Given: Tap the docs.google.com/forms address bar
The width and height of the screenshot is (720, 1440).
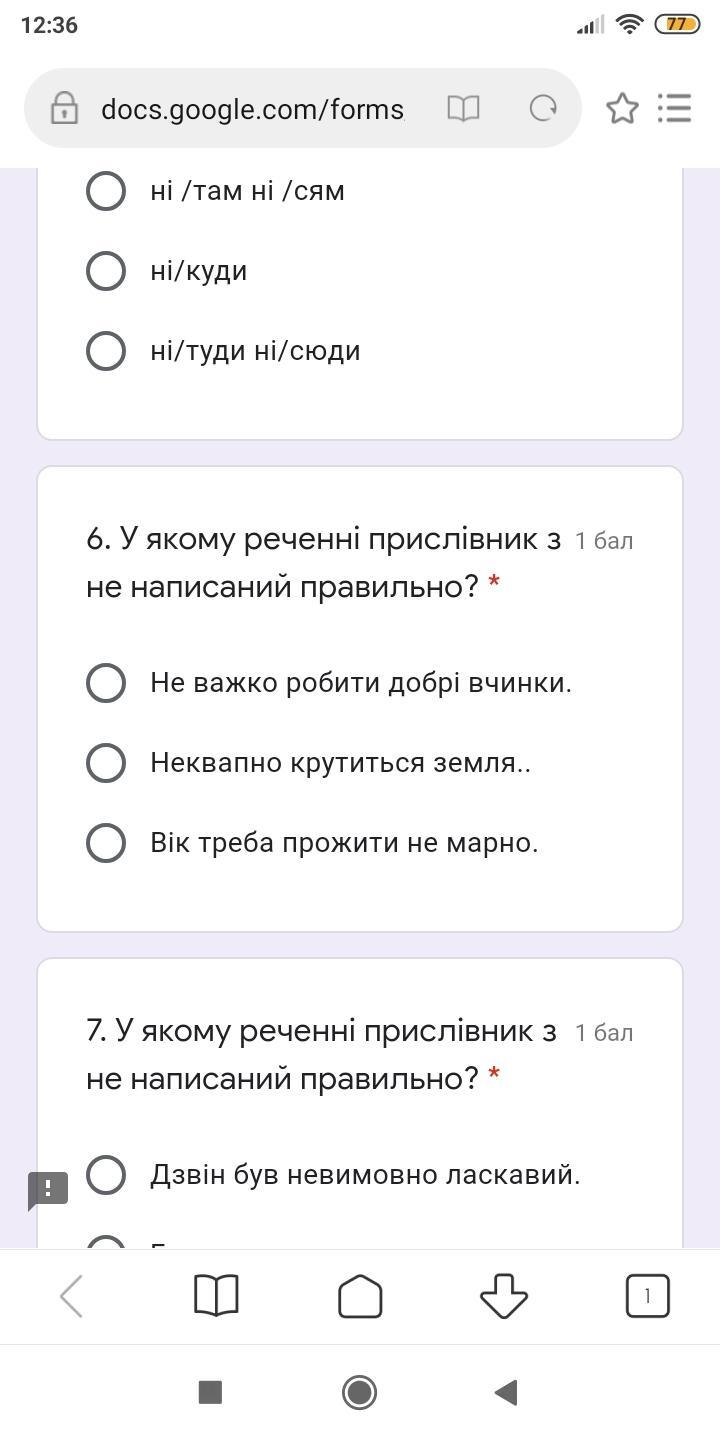Looking at the screenshot, I should coord(252,109).
